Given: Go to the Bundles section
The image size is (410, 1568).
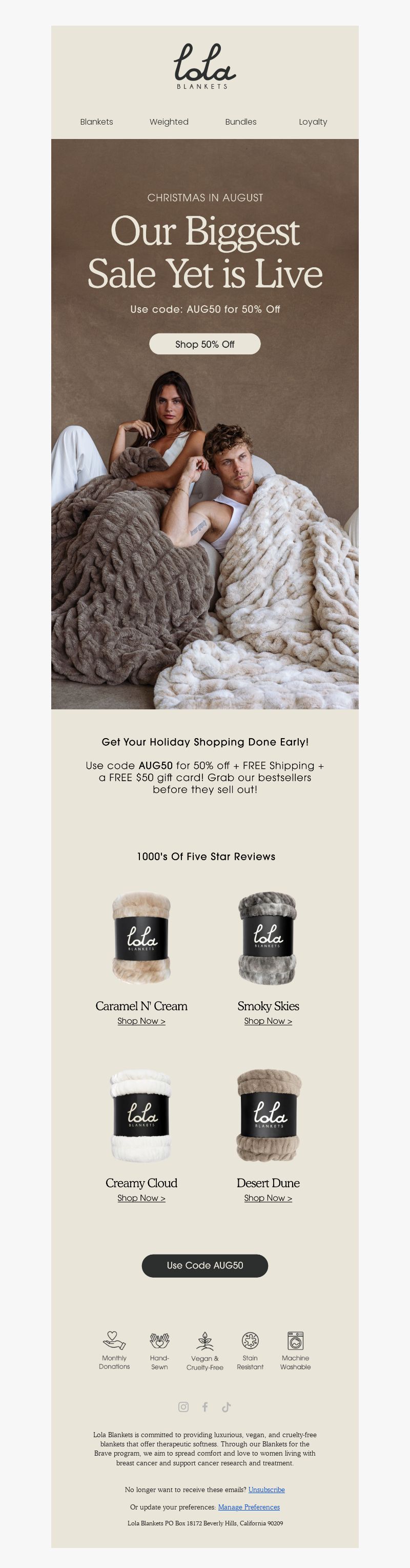Looking at the screenshot, I should pos(241,122).
